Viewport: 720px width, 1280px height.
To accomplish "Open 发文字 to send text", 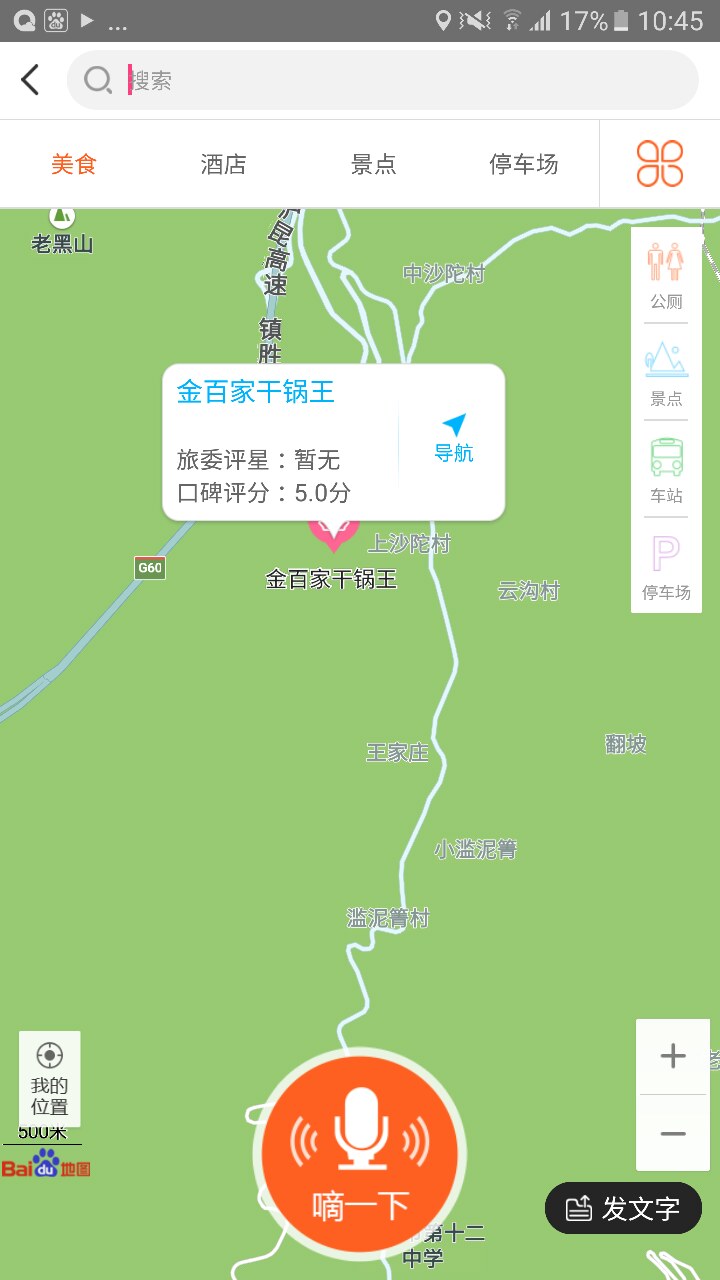I will point(623,1208).
